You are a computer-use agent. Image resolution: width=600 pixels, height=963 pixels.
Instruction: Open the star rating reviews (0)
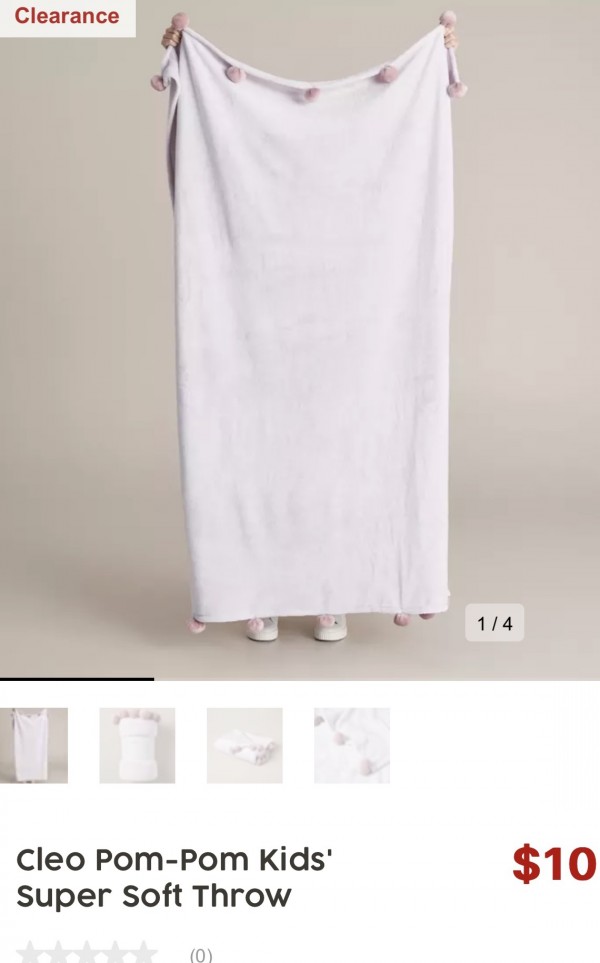114,953
